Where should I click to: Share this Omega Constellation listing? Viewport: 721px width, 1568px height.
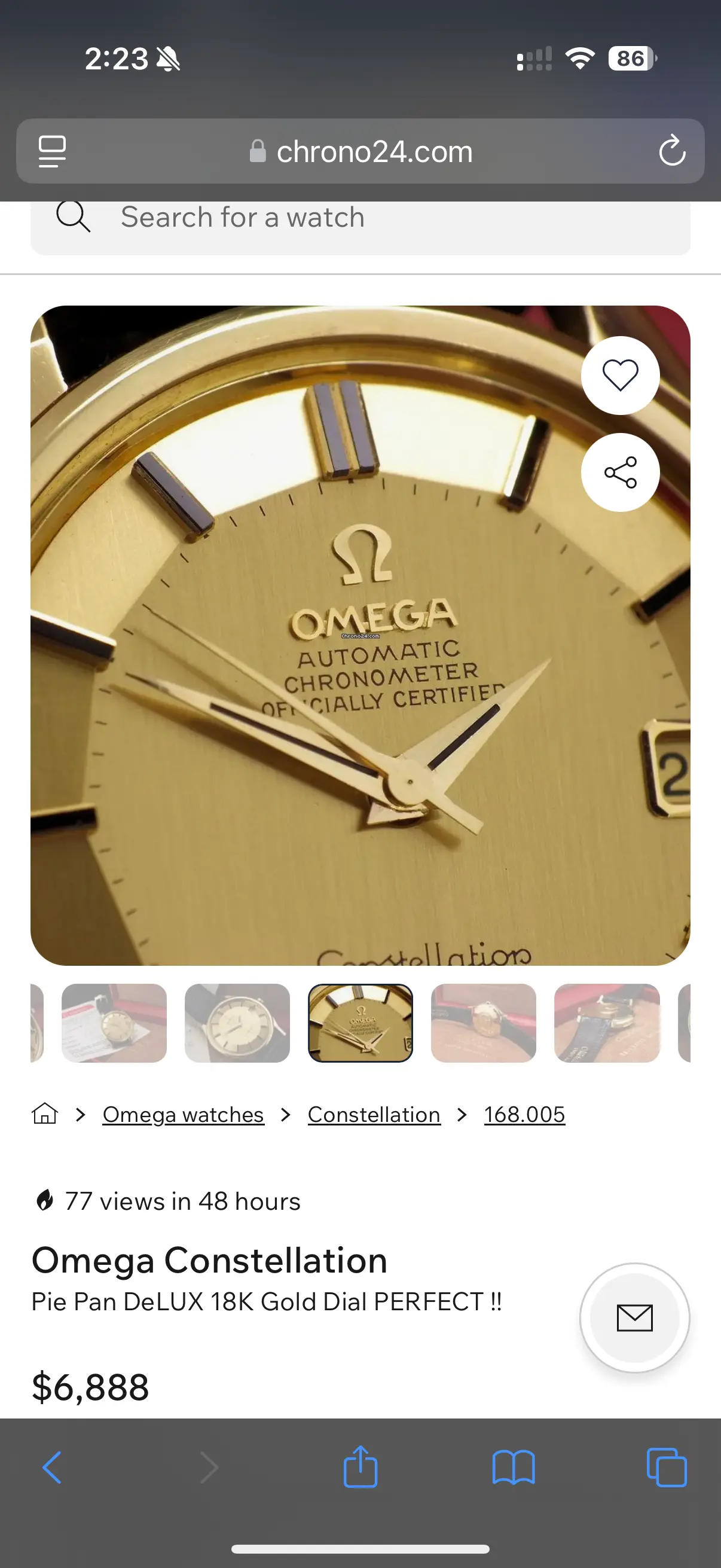620,472
